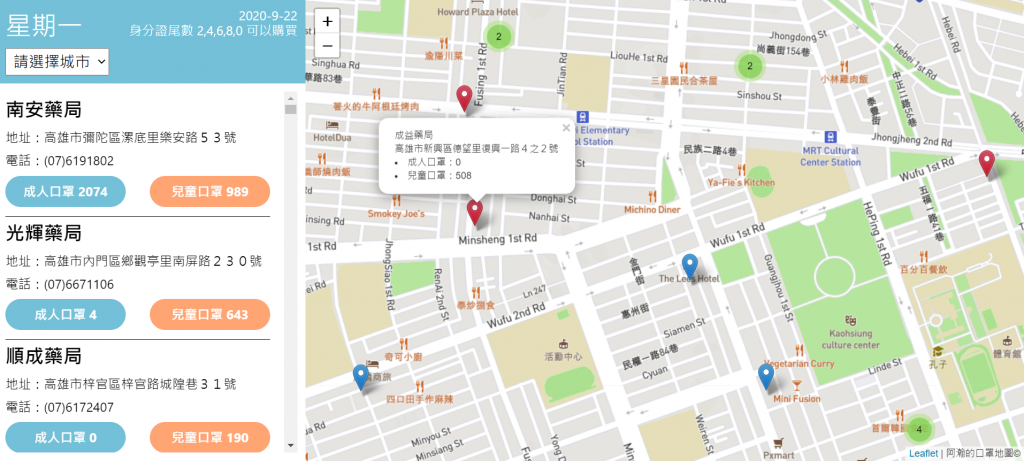Screen dimensions: 1024x461
Task: Select blue marker near Mini Fusion
Action: pos(766,376)
